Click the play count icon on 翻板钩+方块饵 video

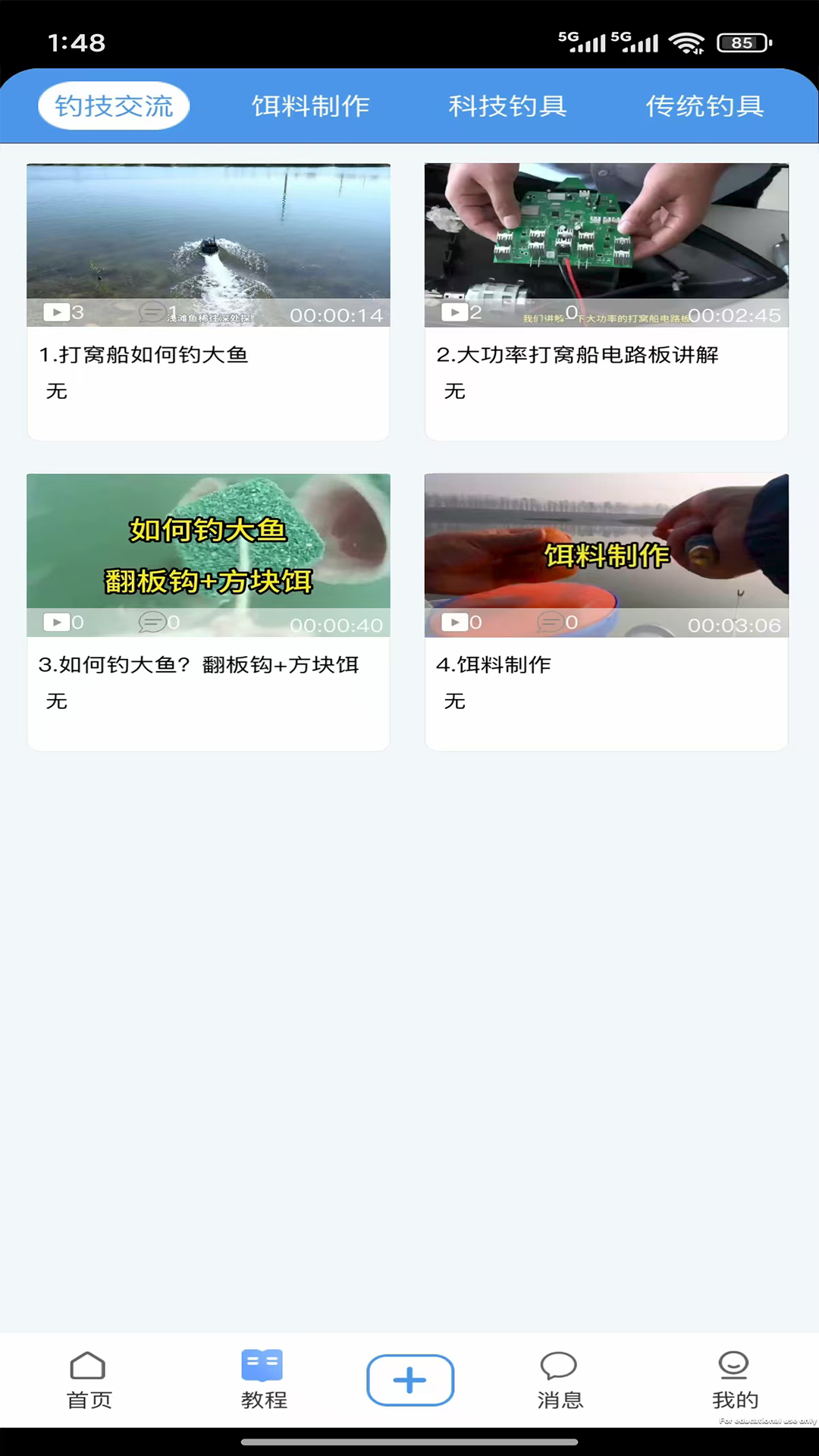pos(57,622)
